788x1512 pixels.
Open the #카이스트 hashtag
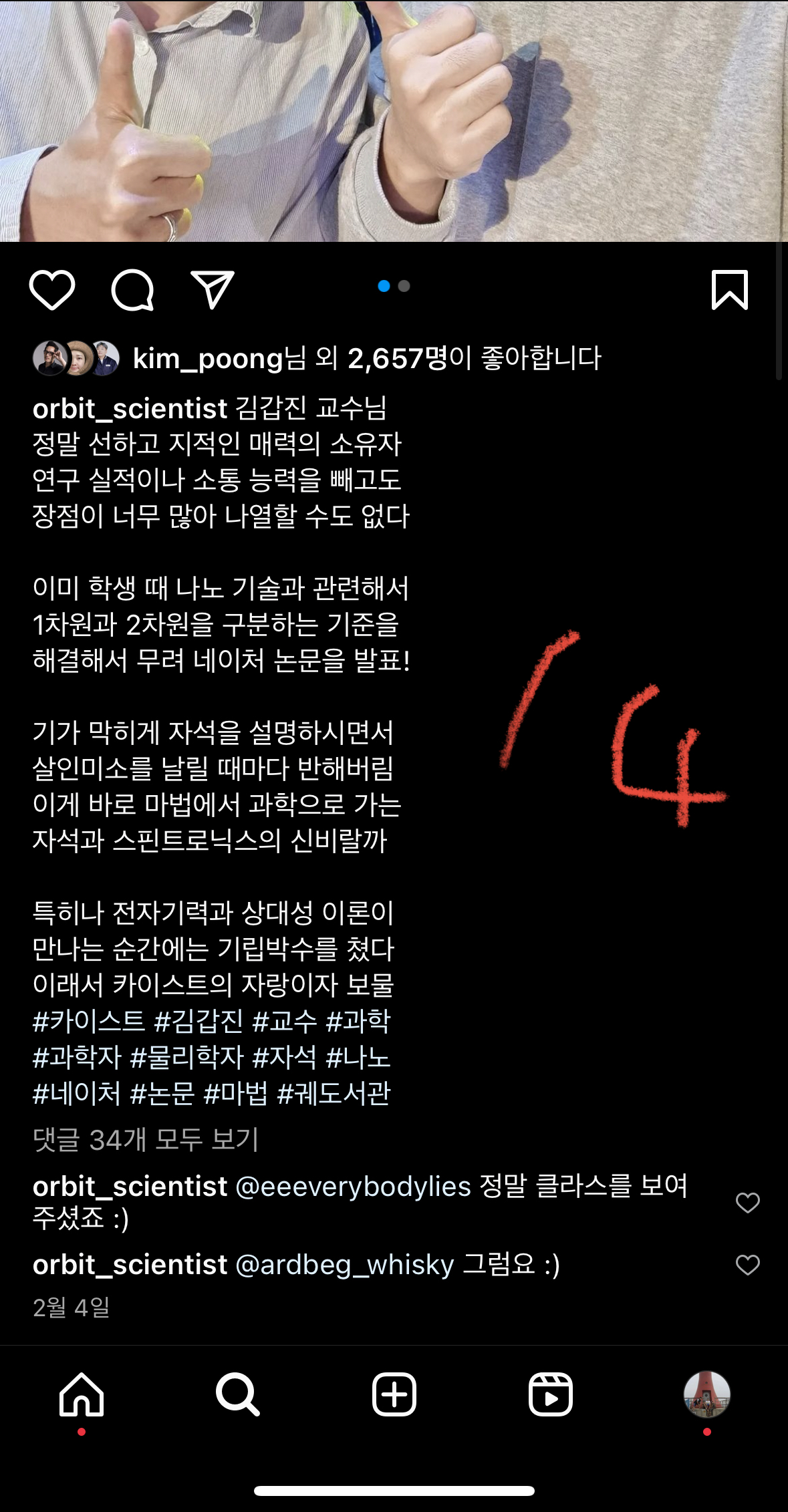tap(89, 1022)
